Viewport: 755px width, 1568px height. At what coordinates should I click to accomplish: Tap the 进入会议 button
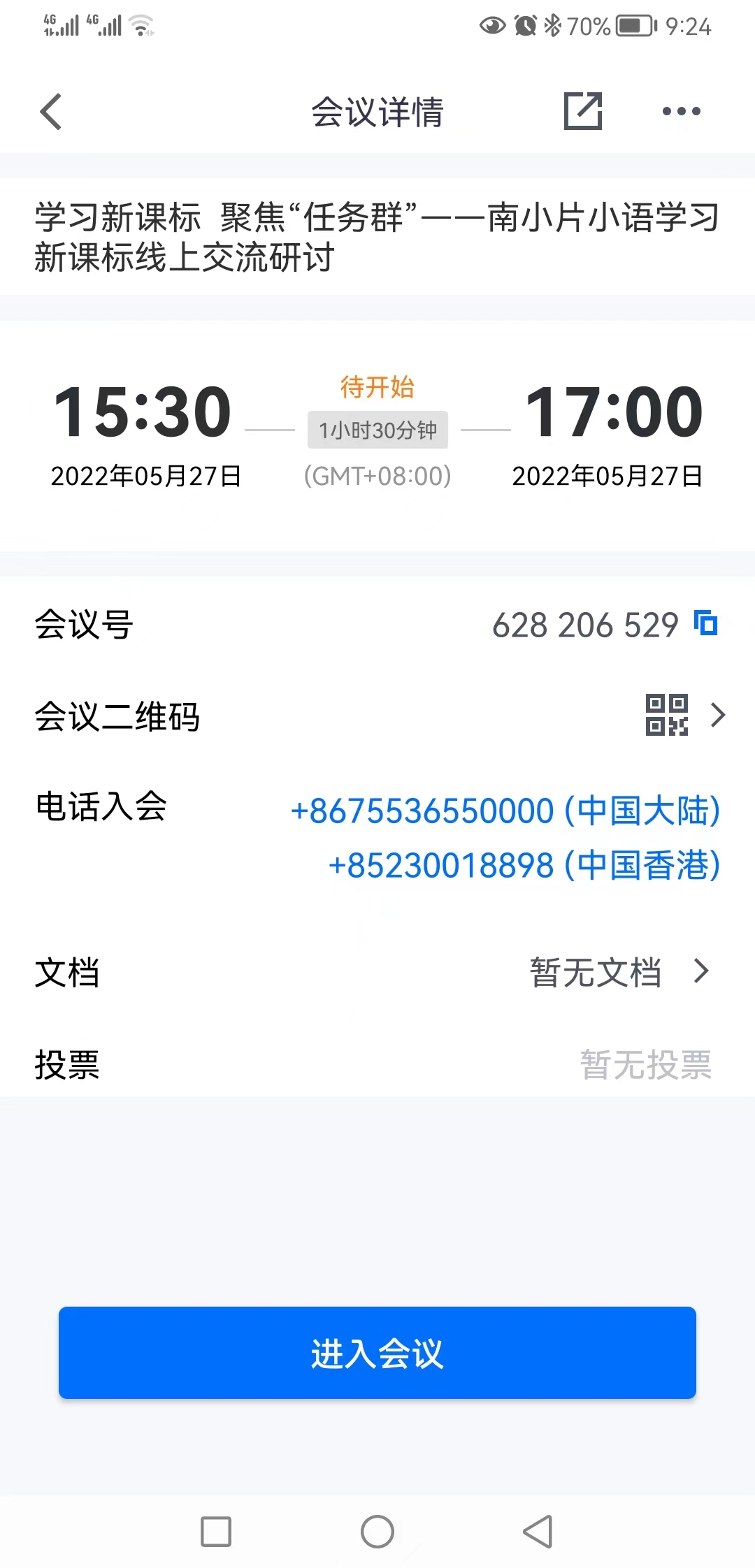tap(377, 1353)
